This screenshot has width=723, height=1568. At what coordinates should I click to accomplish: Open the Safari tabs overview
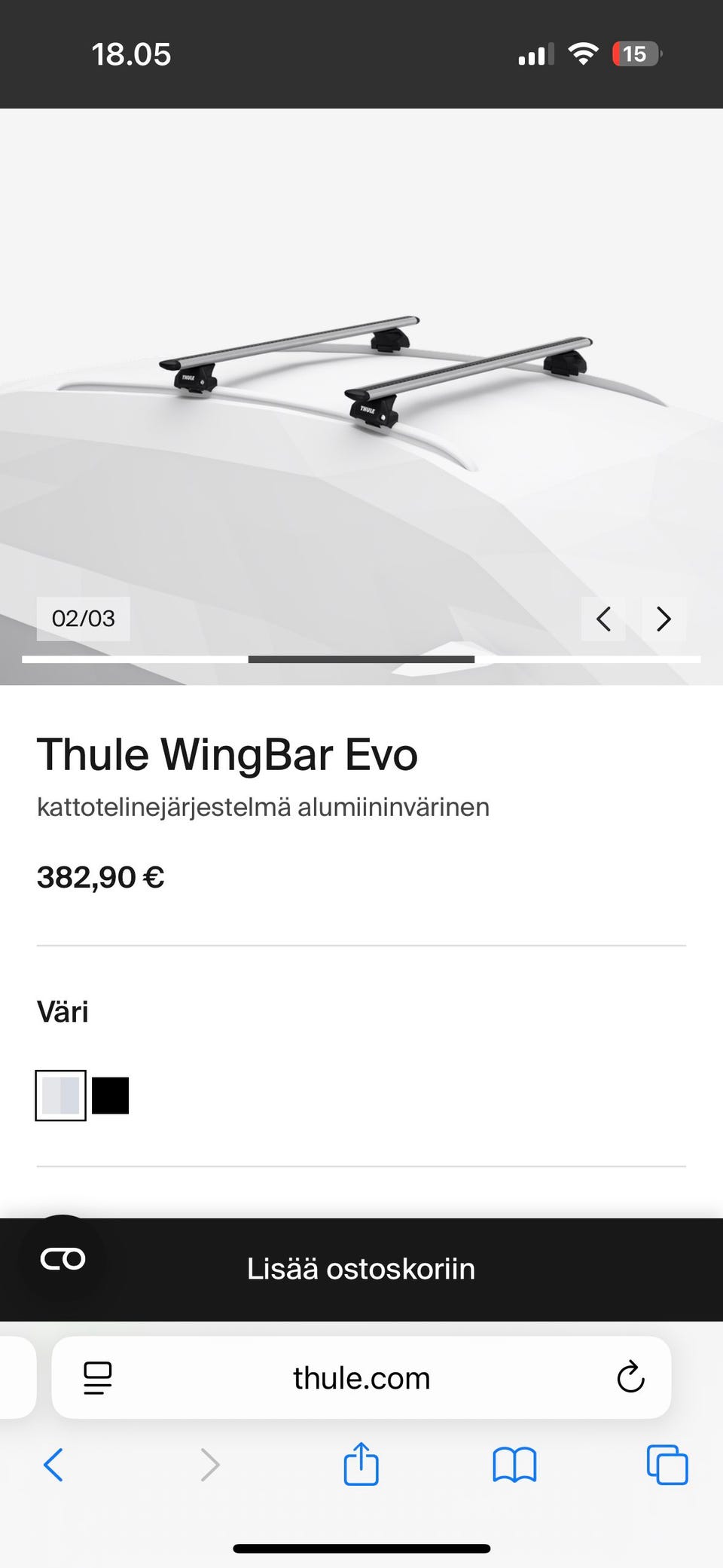[667, 1465]
